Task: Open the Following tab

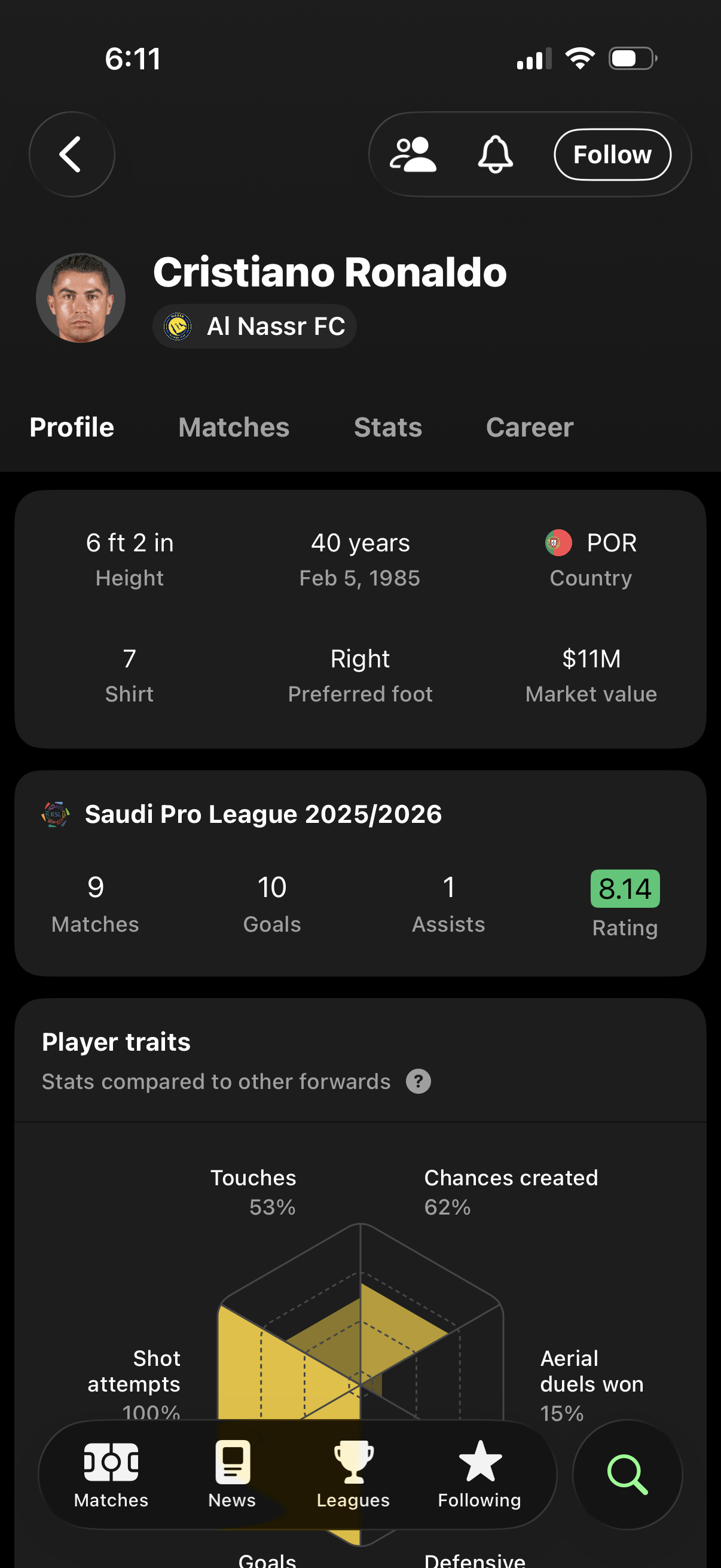Action: (x=479, y=1474)
